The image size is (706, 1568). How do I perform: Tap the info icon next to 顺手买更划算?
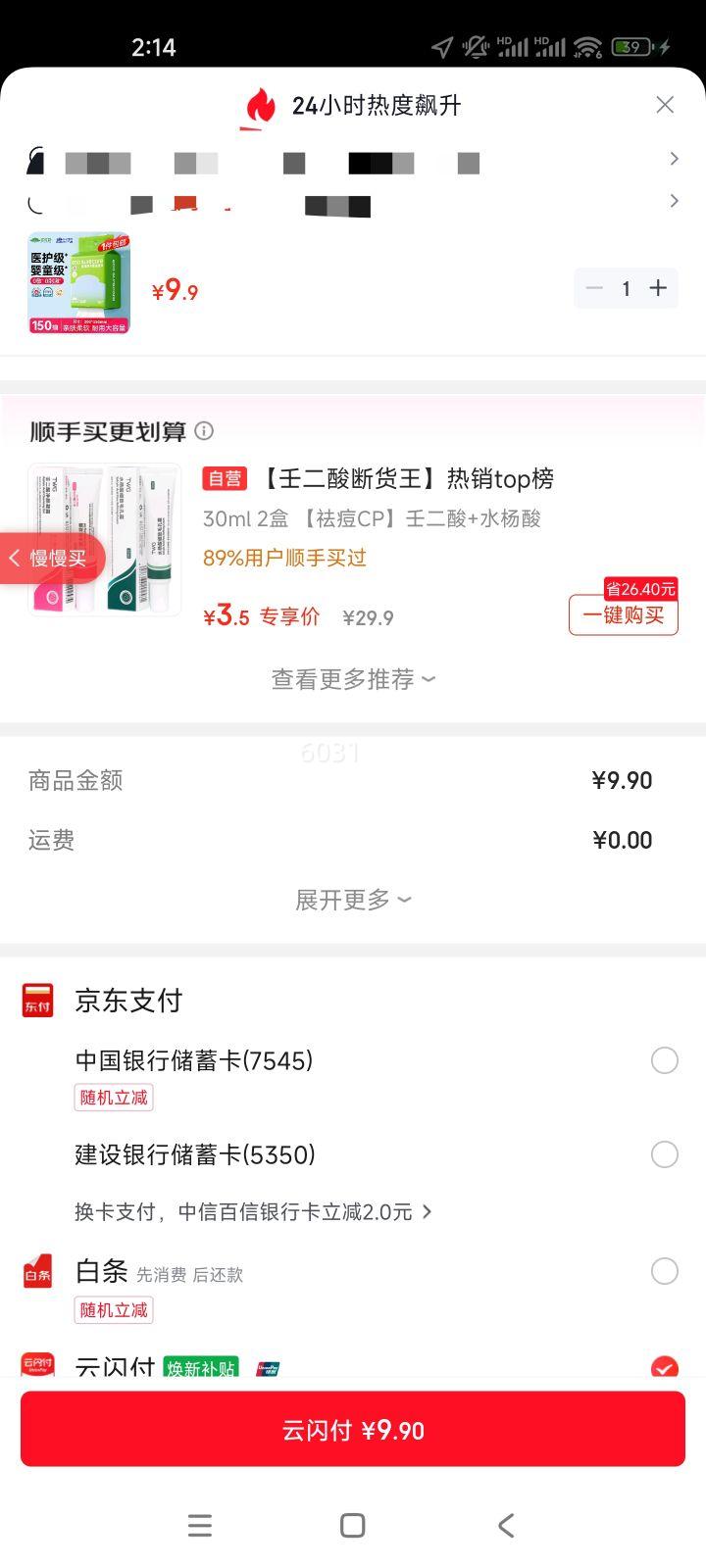click(x=204, y=431)
